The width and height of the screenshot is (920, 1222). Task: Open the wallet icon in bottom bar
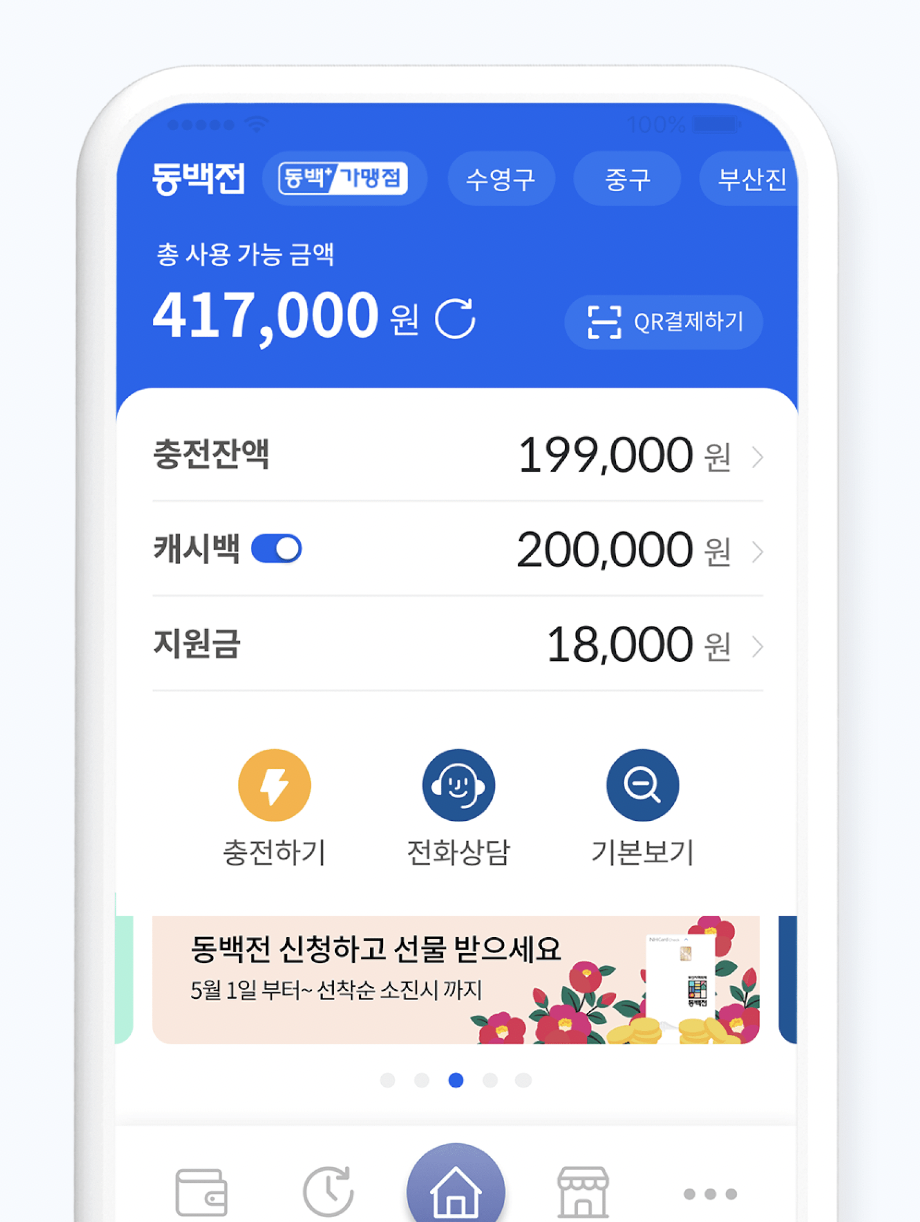point(203,1190)
